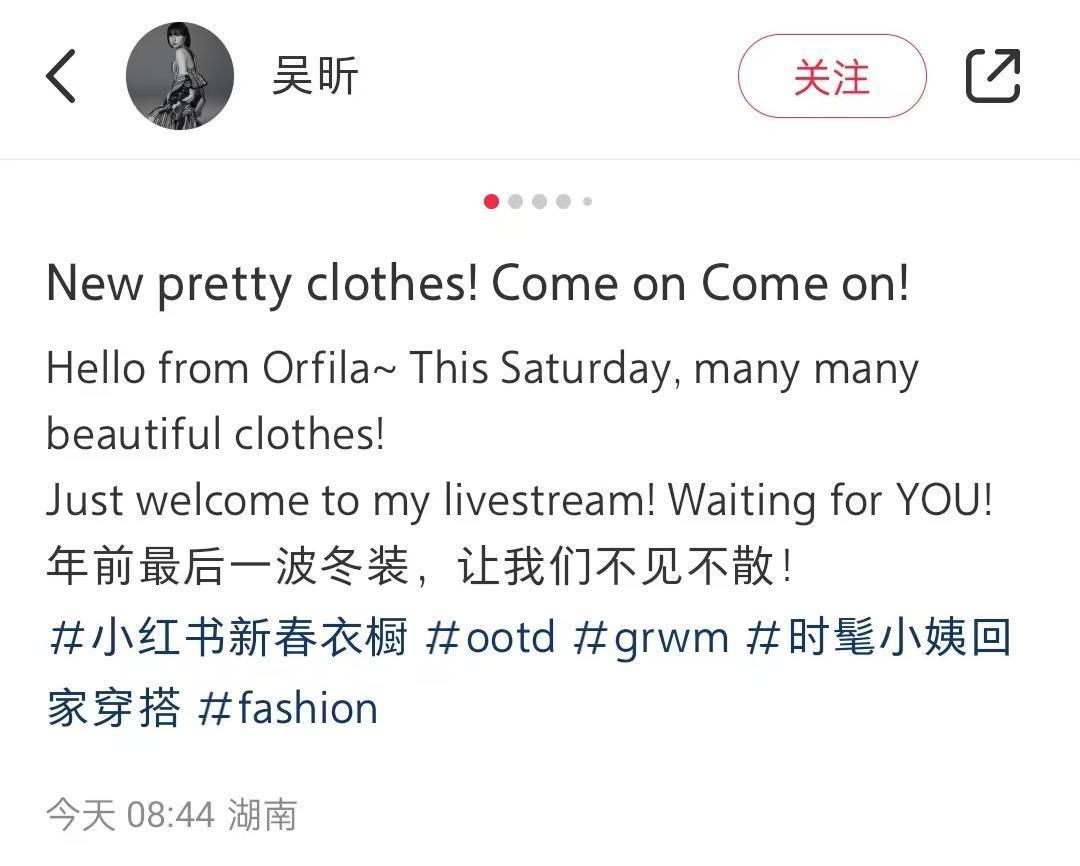Open hashtag #时髦小姨回家穿搭

(880, 637)
